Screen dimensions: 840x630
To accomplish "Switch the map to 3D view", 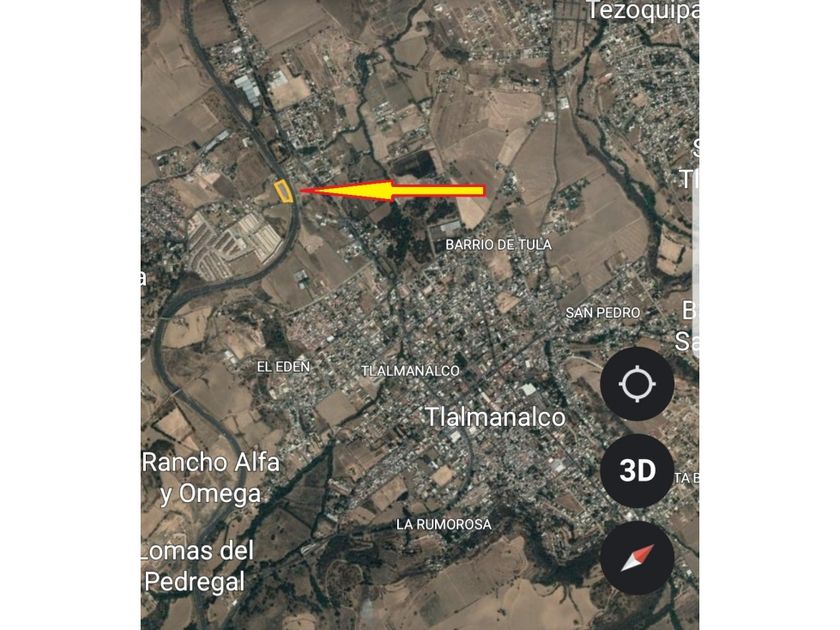I will [x=637, y=470].
